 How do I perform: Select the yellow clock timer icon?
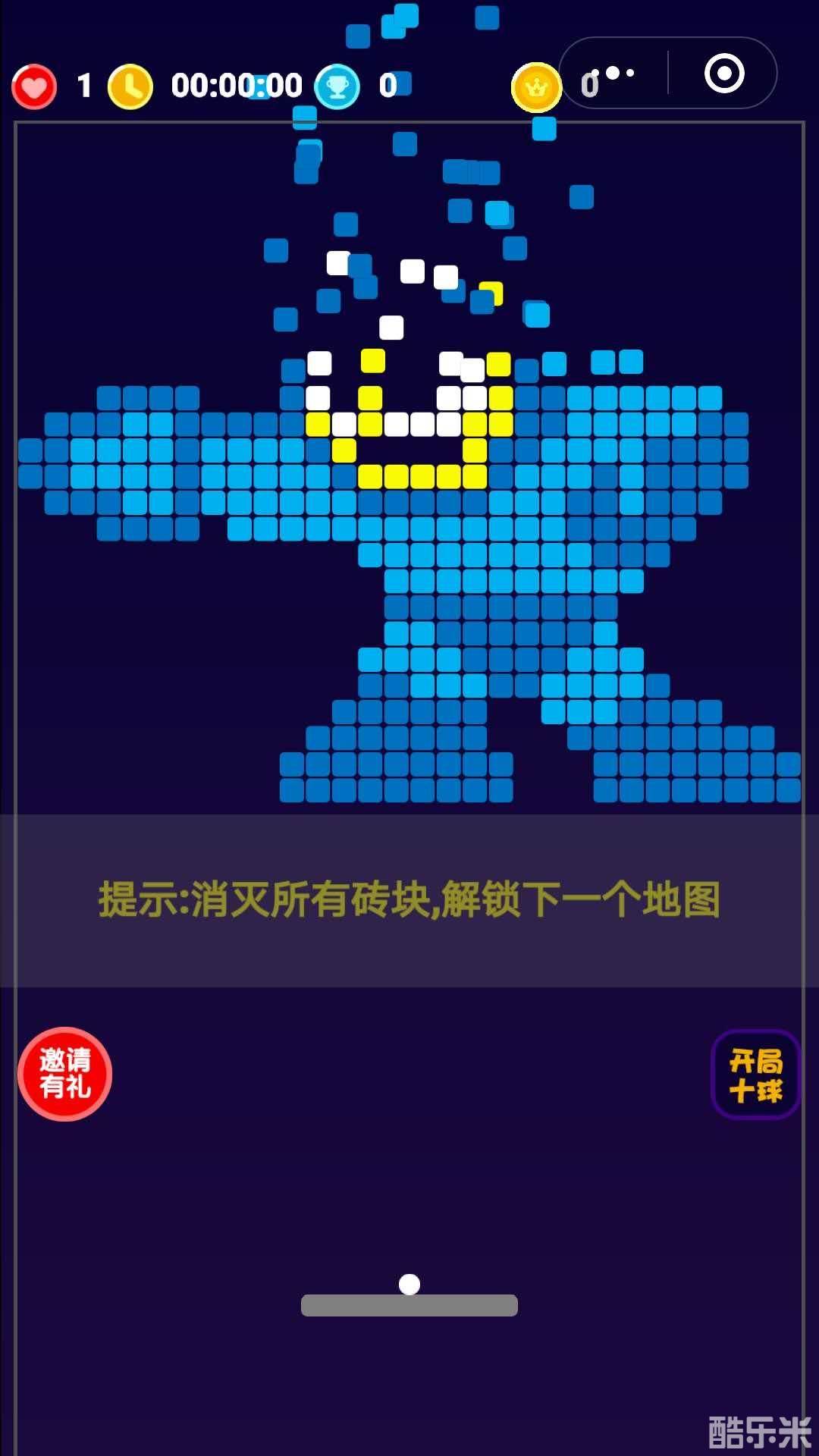pyautogui.click(x=129, y=86)
